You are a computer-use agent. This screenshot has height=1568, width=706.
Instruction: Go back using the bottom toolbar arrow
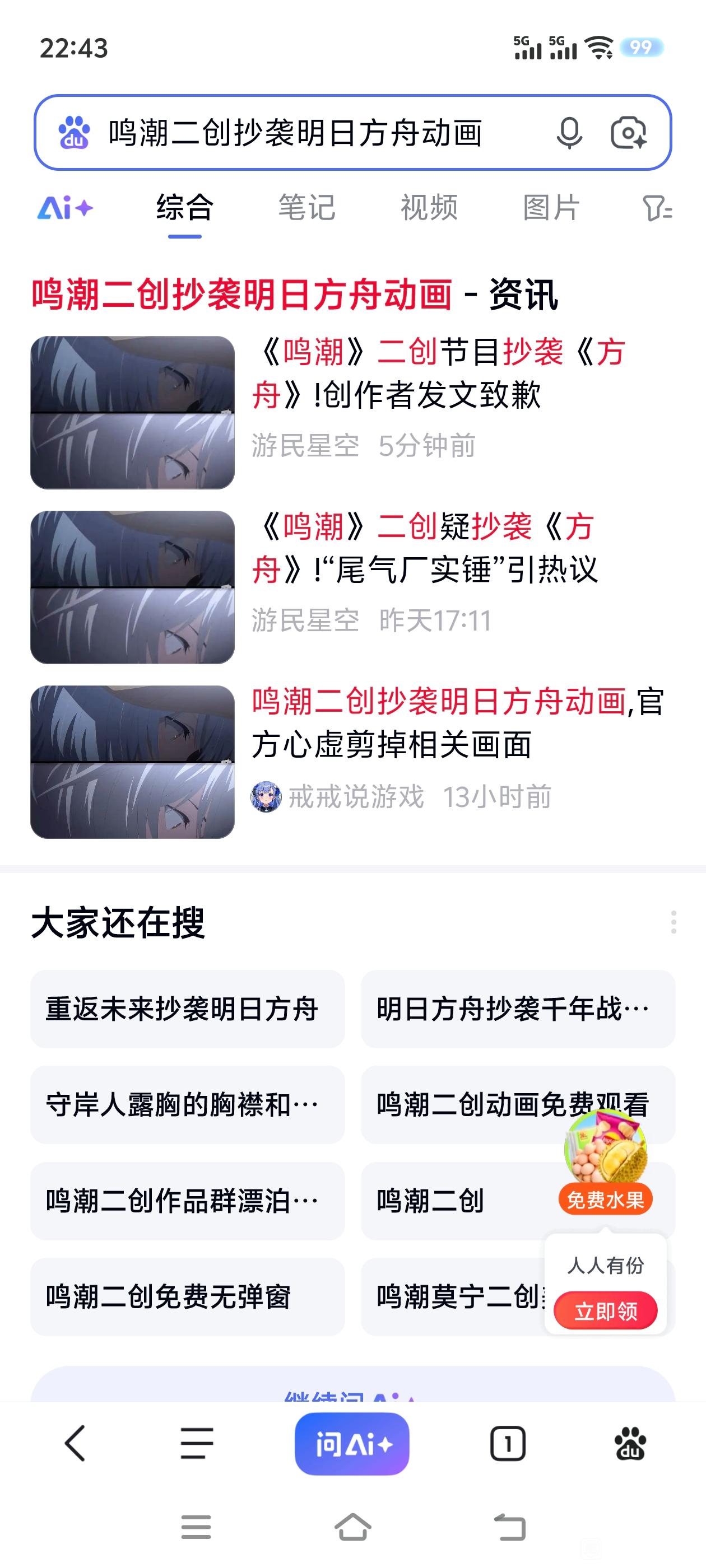pyautogui.click(x=75, y=1443)
